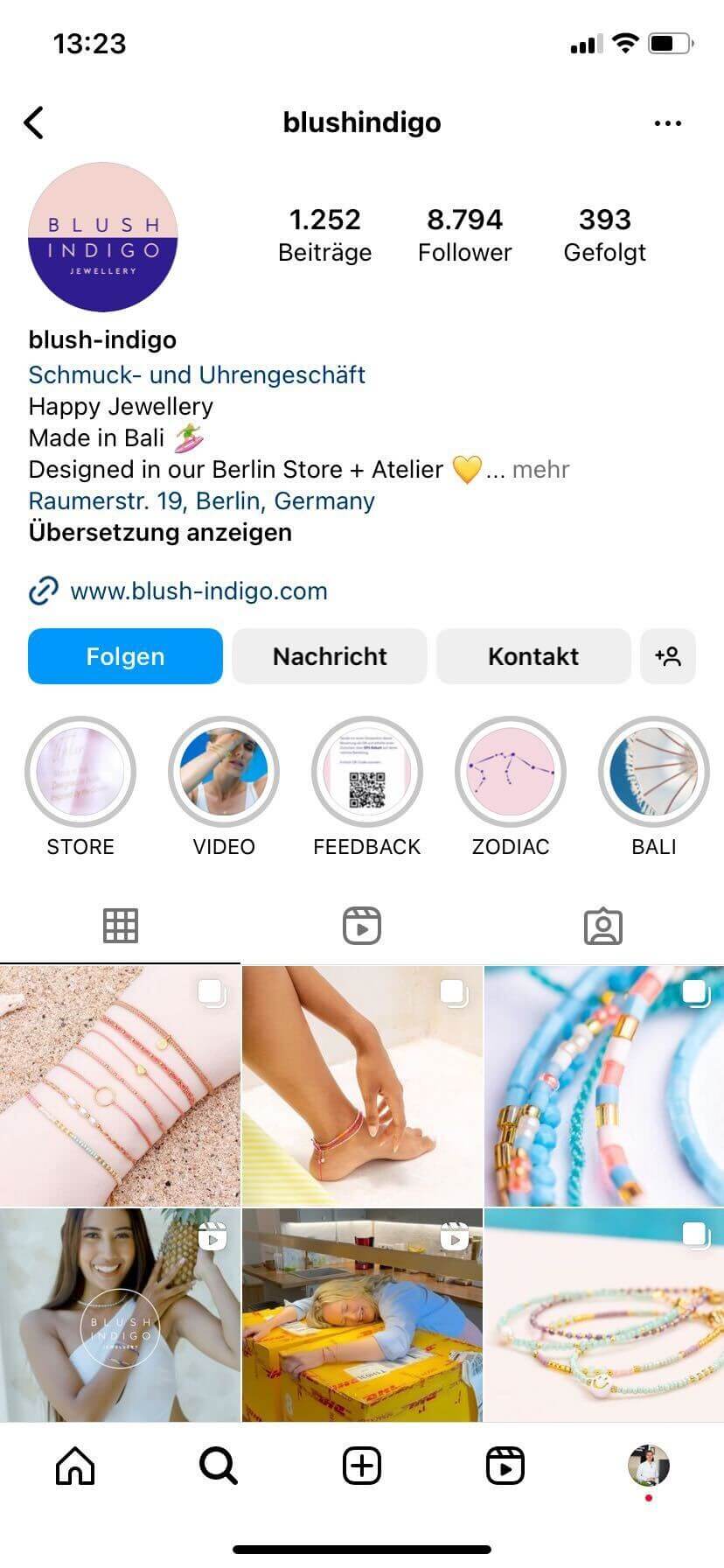Follow blushindigo with the Folgen button

125,656
